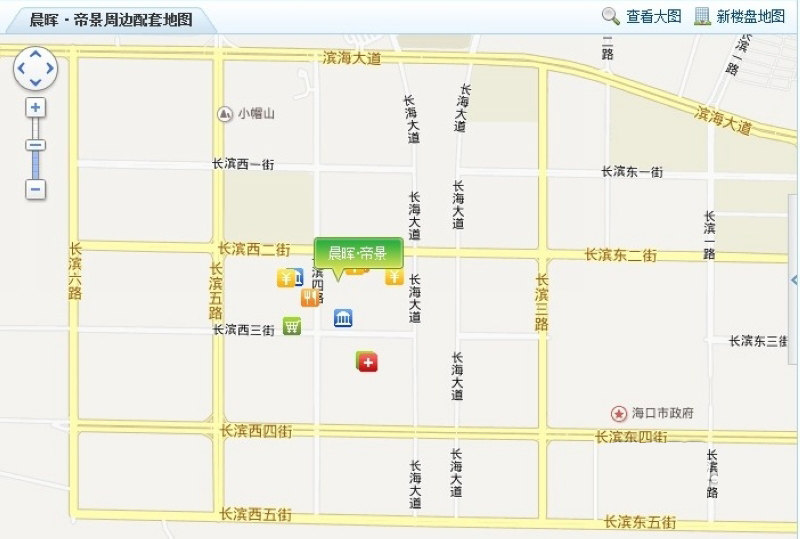Screen dimensions: 800x539
Task: Tap the 晨晖·帝景 green marker label
Action: (358, 252)
